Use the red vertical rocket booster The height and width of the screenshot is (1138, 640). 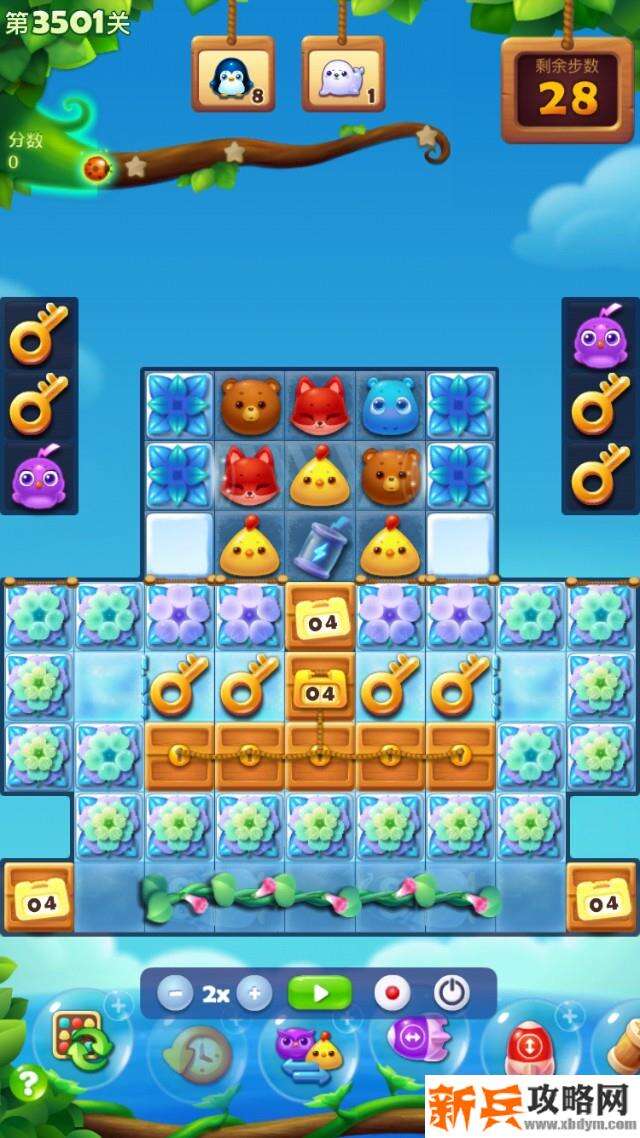(528, 1050)
